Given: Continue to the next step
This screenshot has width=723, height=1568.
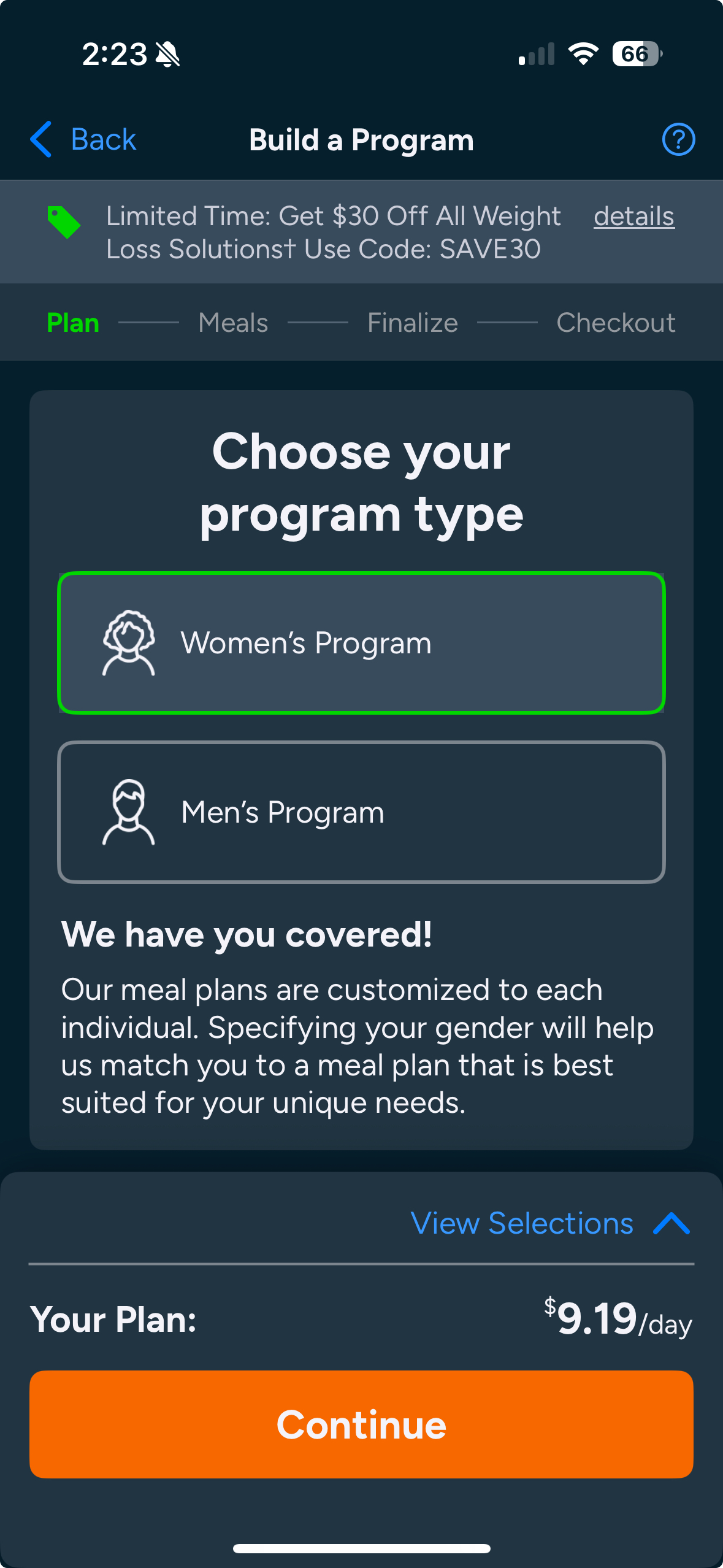Looking at the screenshot, I should click(x=361, y=1424).
